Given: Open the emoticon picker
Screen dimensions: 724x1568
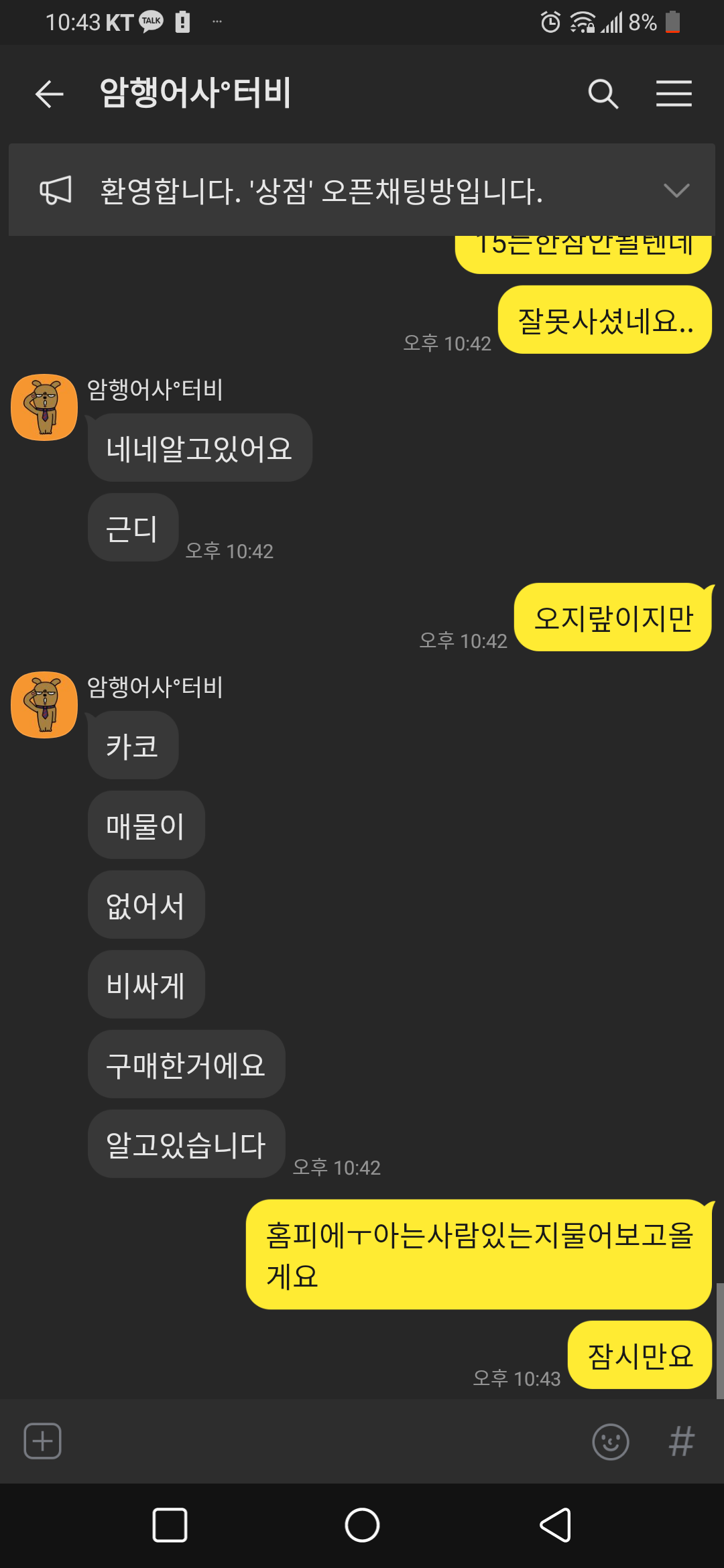Looking at the screenshot, I should (611, 1441).
